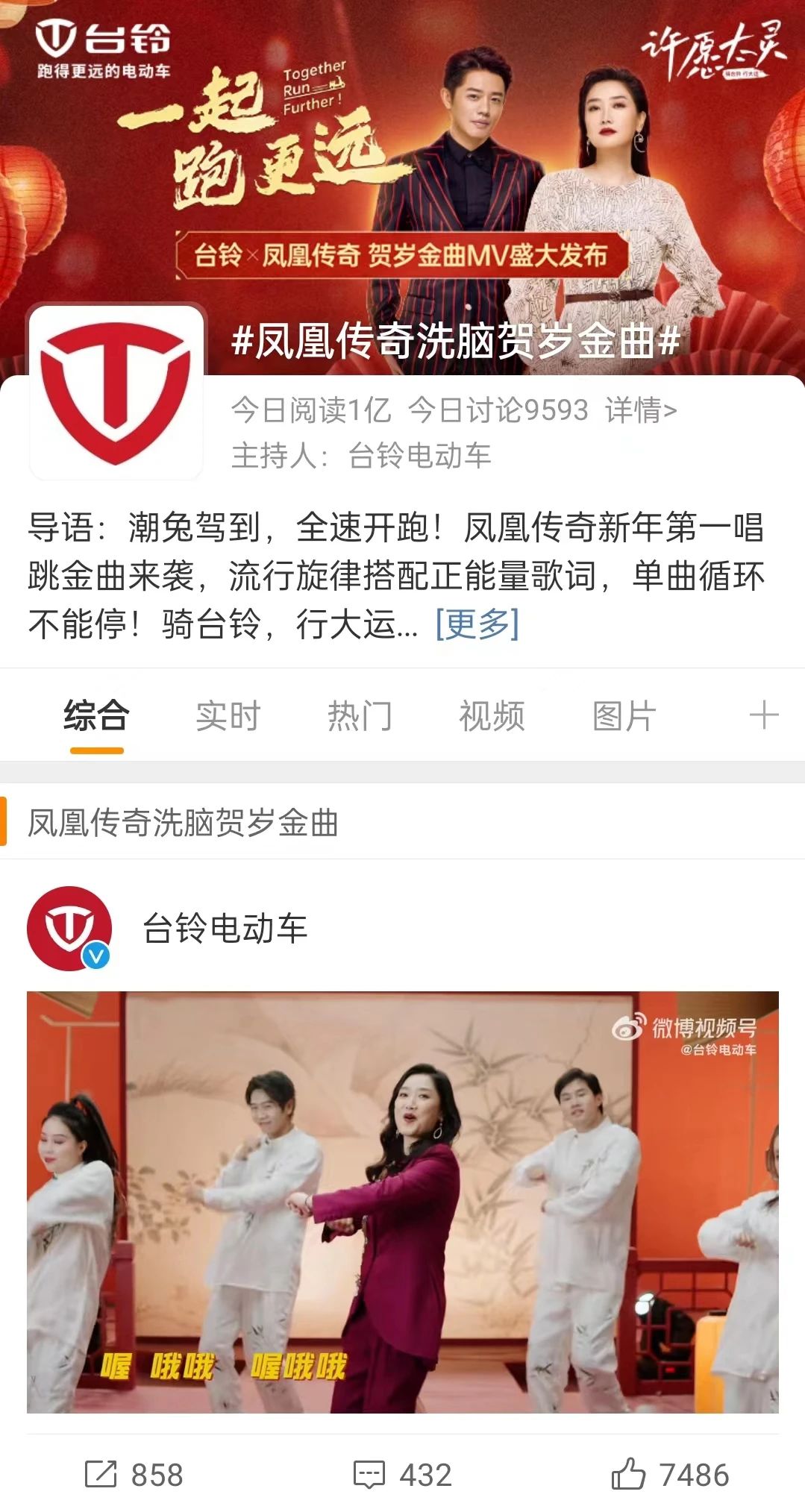This screenshot has width=805, height=1512.
Task: Expand the intro text with [更多]
Action: [477, 624]
